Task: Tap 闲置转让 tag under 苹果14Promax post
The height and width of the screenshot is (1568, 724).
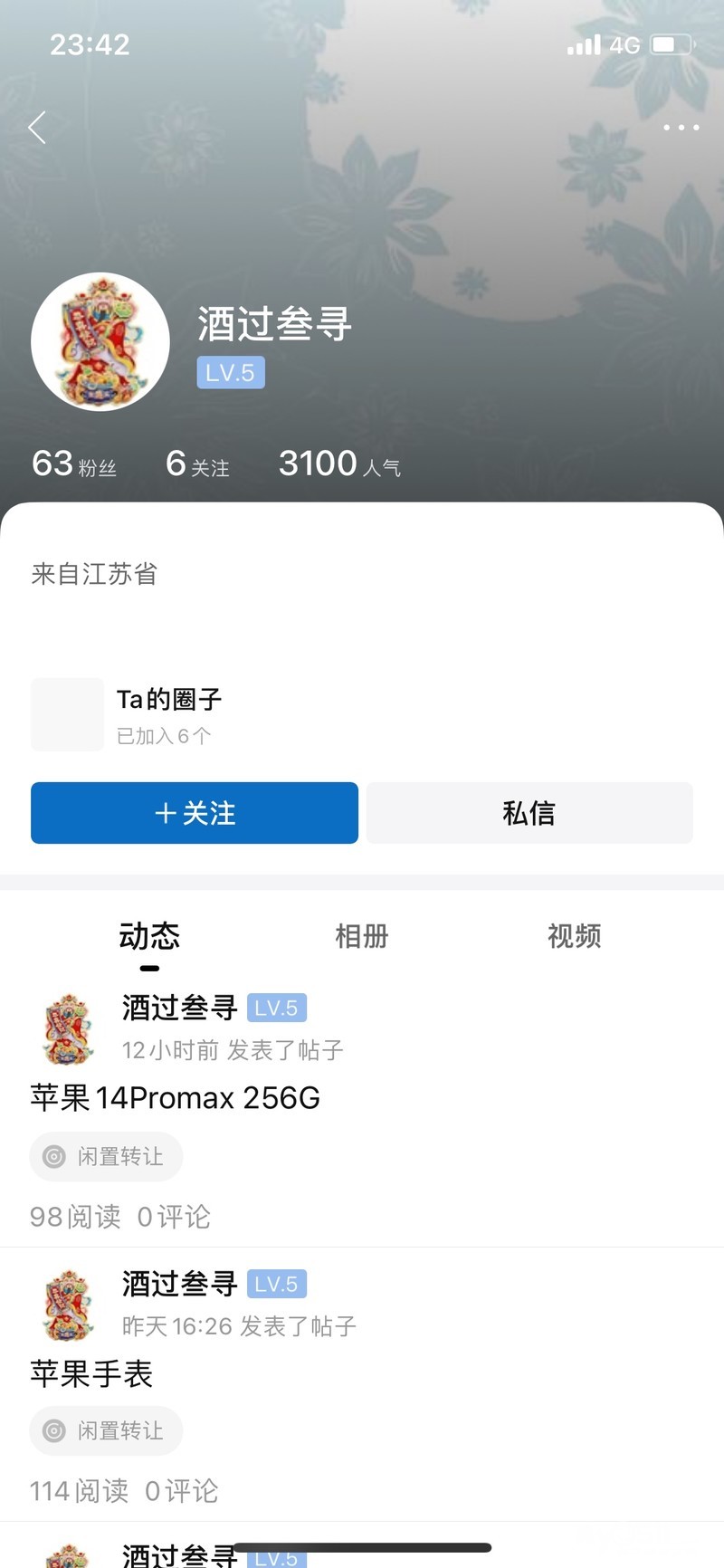Action: [x=106, y=1156]
